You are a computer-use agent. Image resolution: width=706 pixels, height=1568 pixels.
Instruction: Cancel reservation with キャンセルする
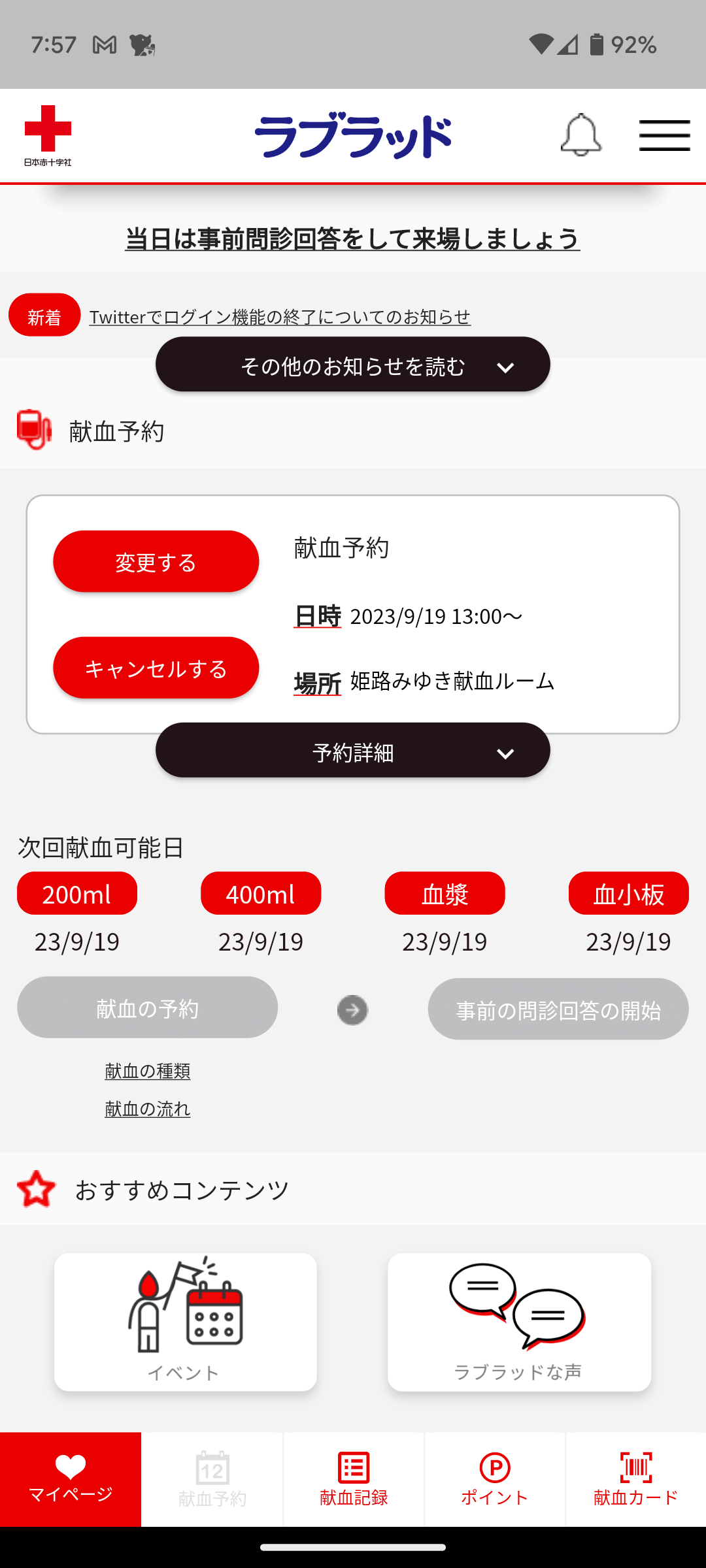tap(156, 668)
